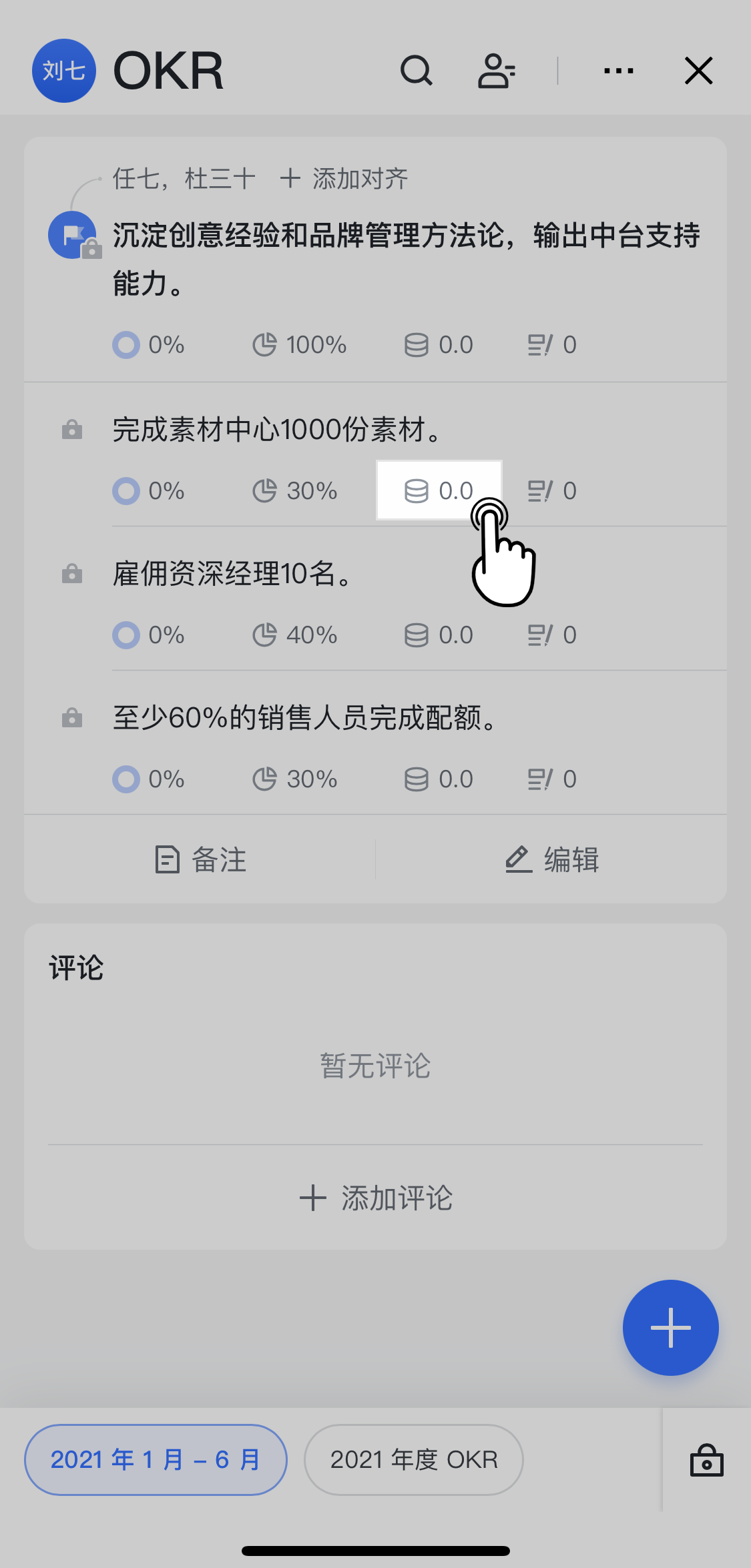
Task: Open the three-dot overflow menu
Action: coord(618,71)
